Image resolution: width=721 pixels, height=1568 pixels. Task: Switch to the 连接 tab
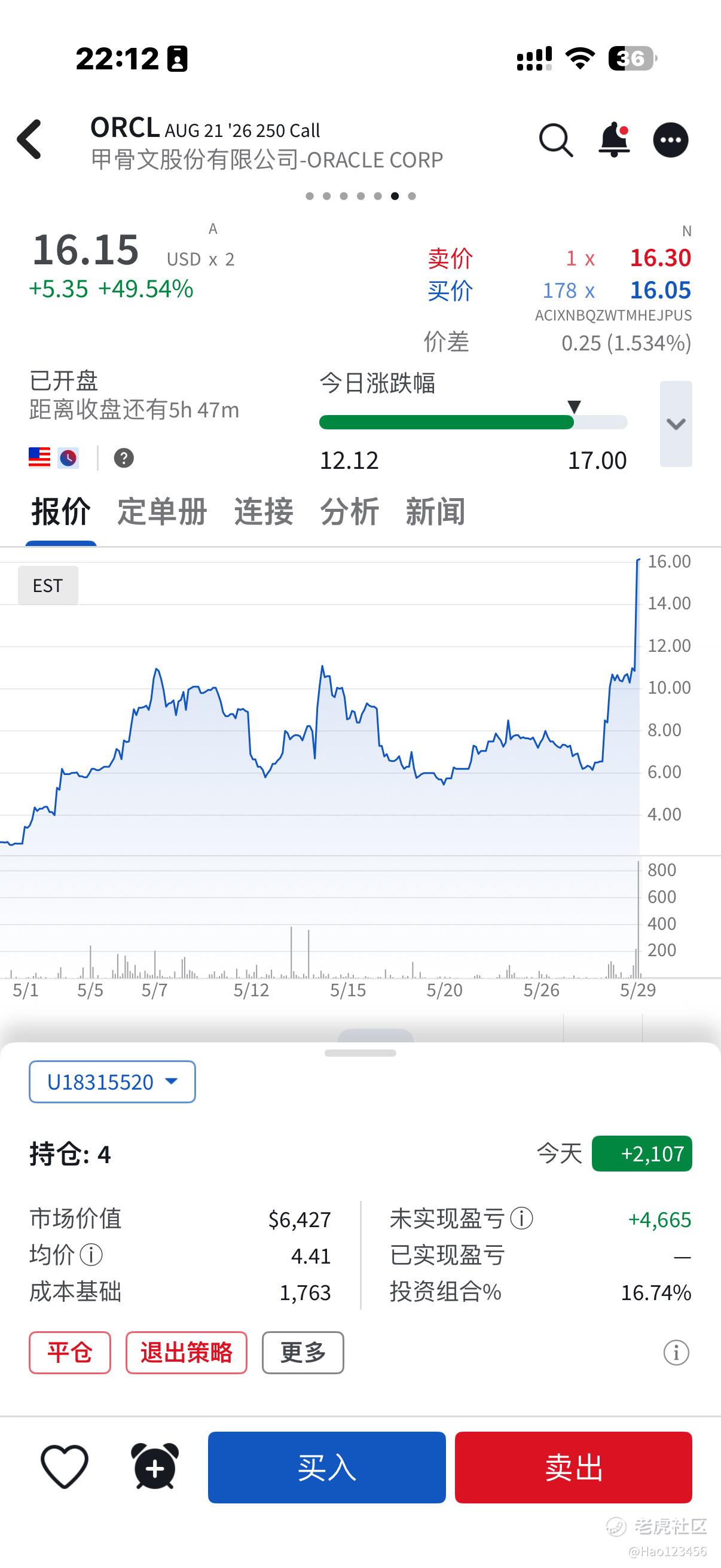264,511
